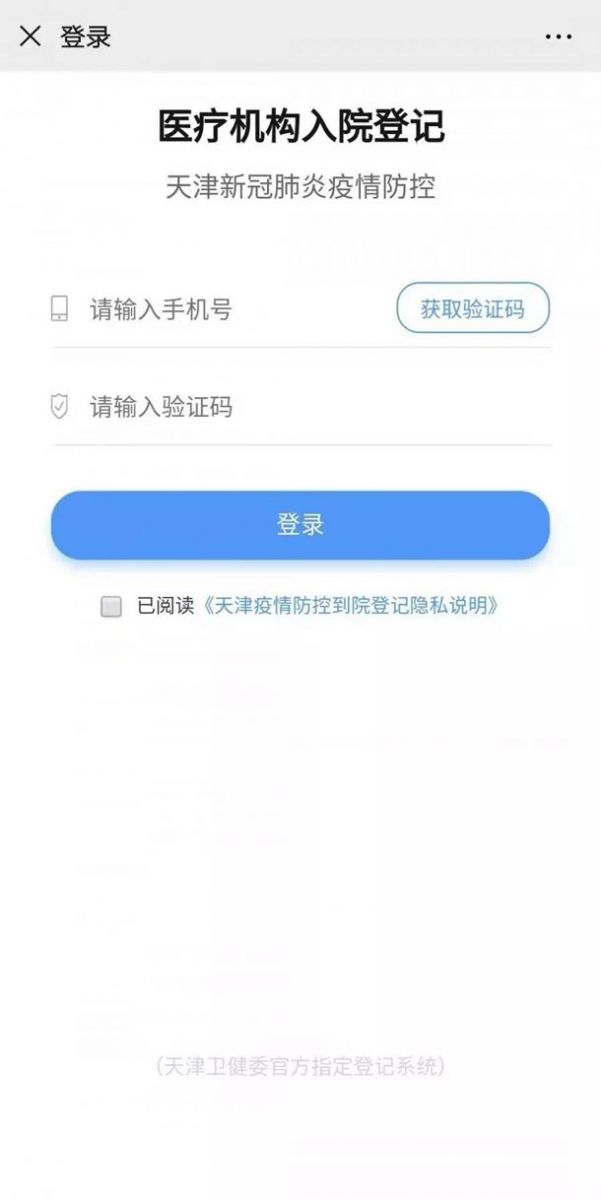The height and width of the screenshot is (1200, 601).
Task: Select the 请输入验证码 verification code field
Action: tap(300, 407)
